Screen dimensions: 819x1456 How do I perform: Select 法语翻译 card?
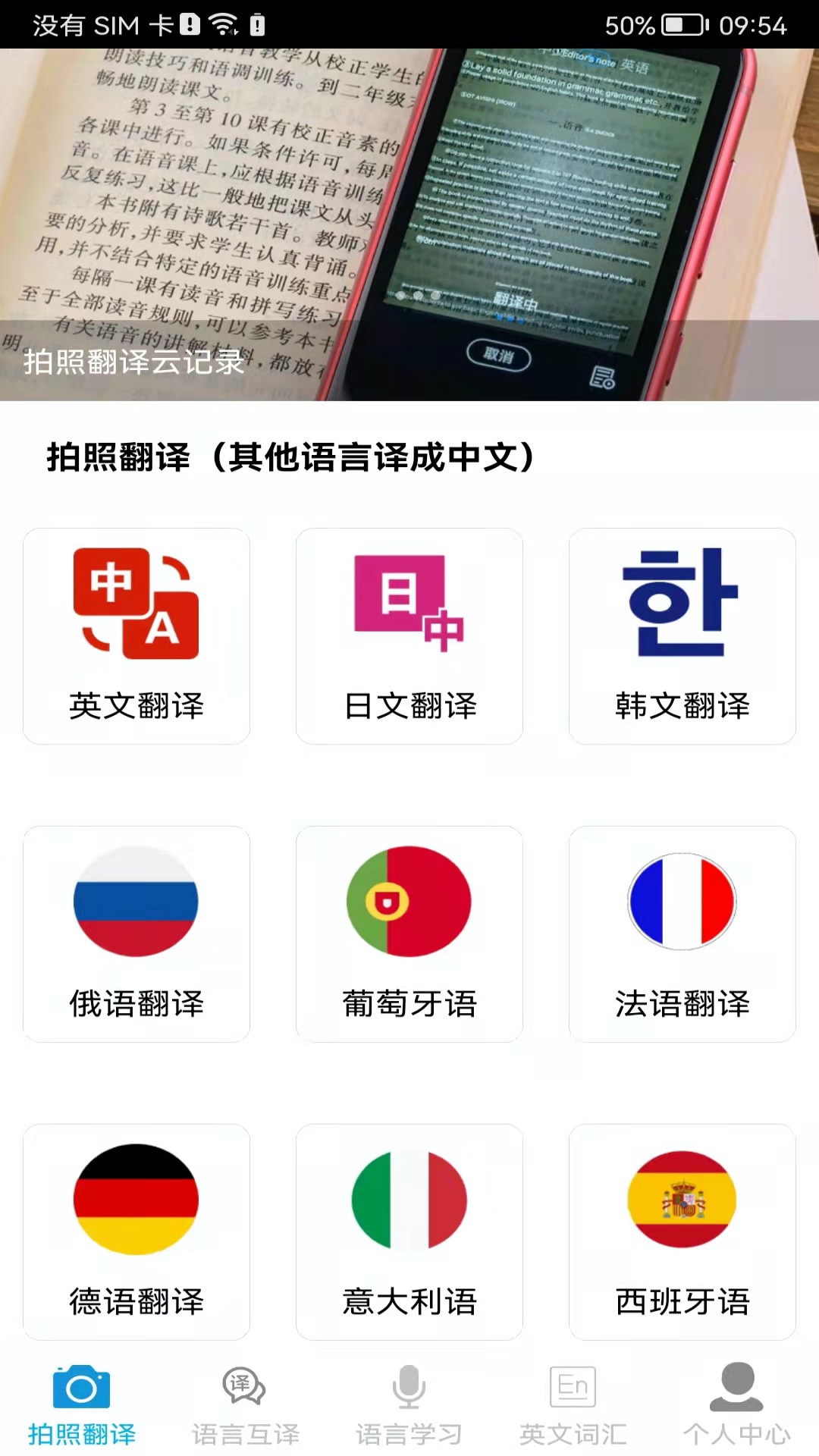tap(682, 934)
